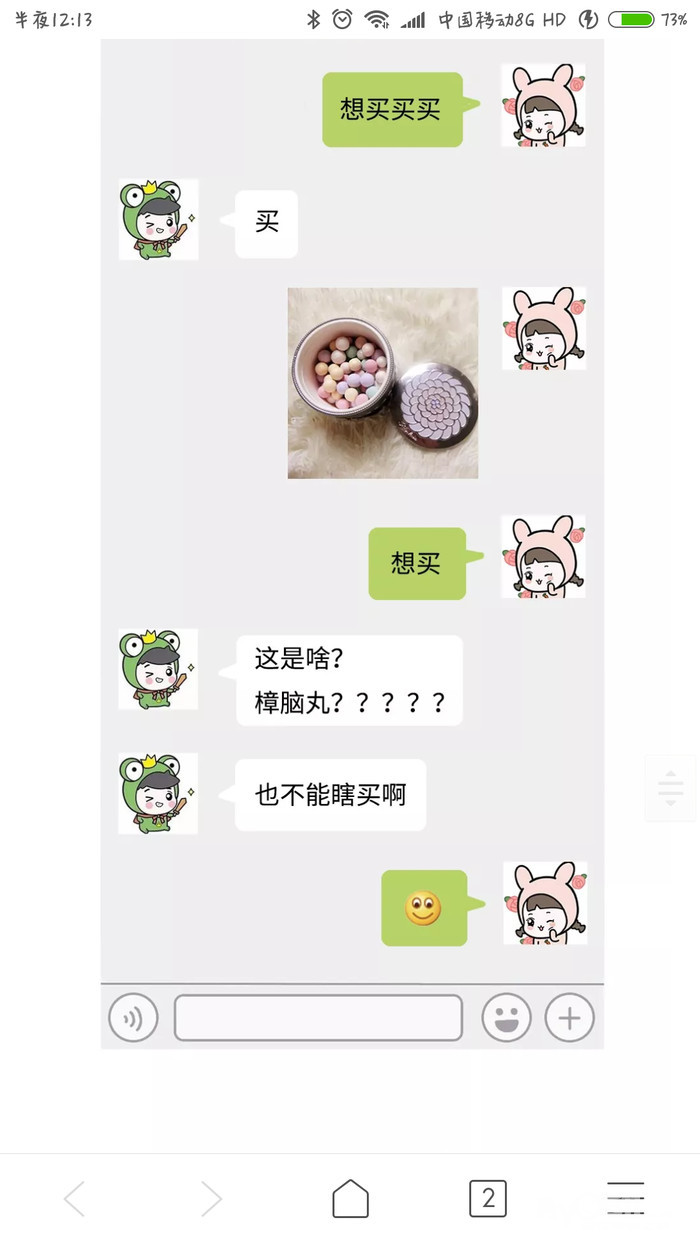Open the browser home page
The height and width of the screenshot is (1244, 700).
click(350, 1198)
